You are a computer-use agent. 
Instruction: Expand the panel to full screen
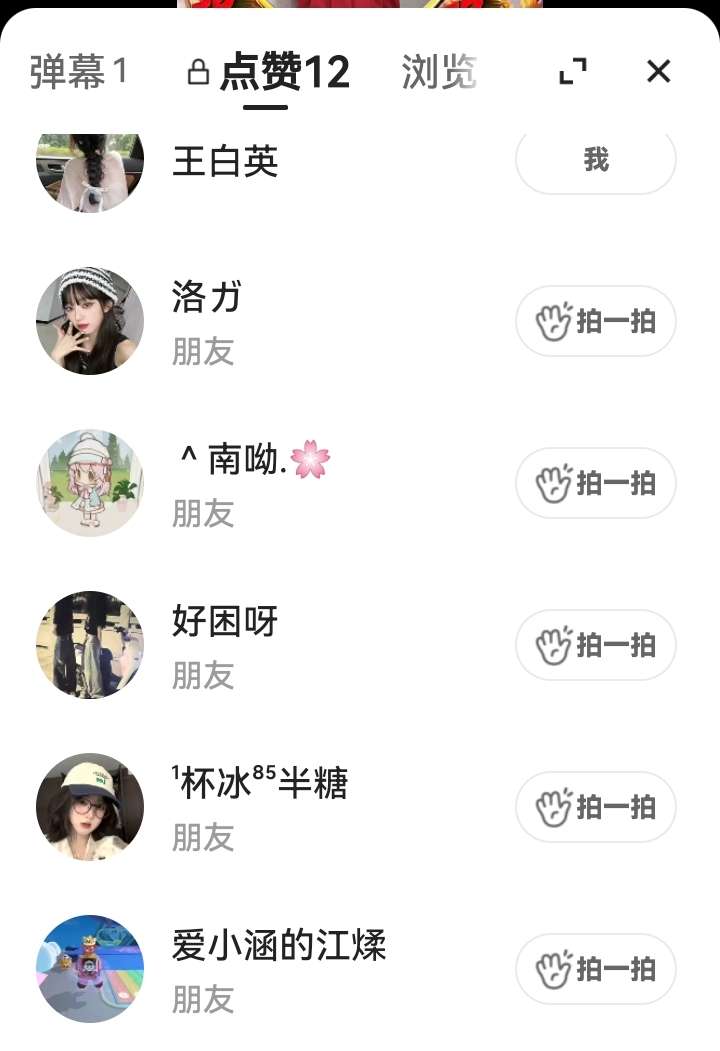coord(573,71)
